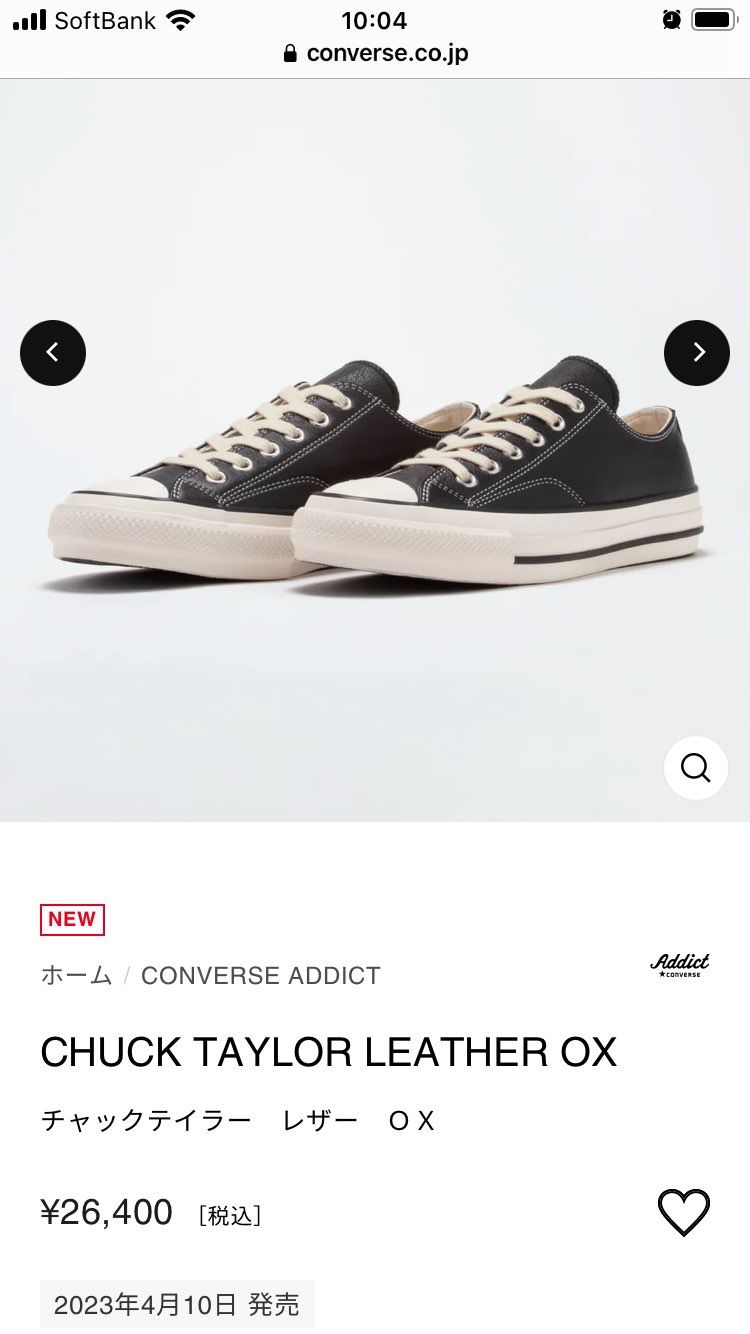The image size is (750, 1334).
Task: Add the shoes to favorites with heart
Action: coord(684,1212)
